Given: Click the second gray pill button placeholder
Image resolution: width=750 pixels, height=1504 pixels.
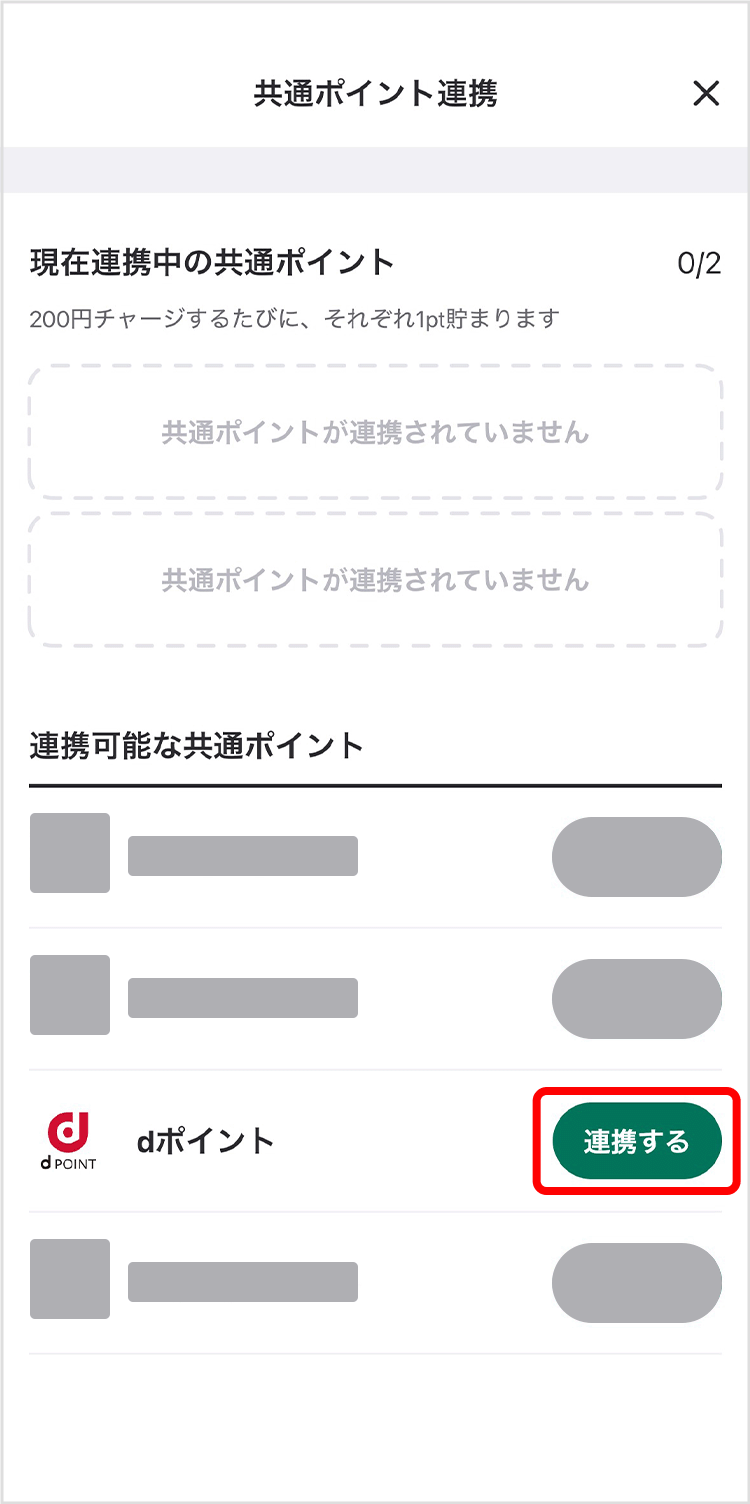Looking at the screenshot, I should (x=637, y=998).
